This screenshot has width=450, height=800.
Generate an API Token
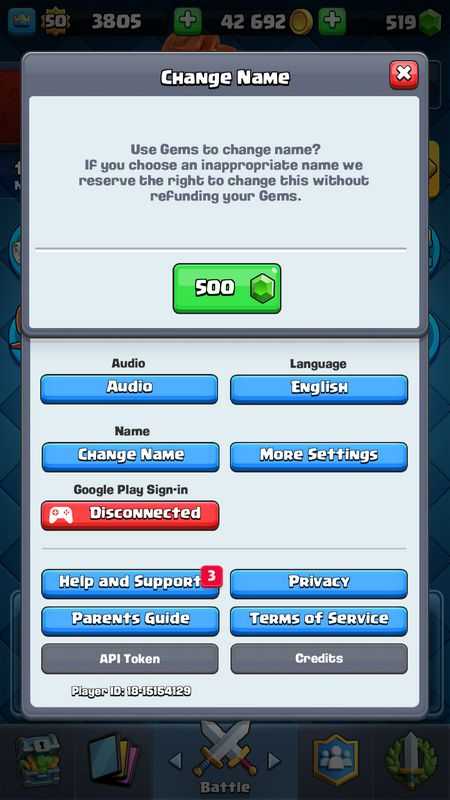pos(130,659)
